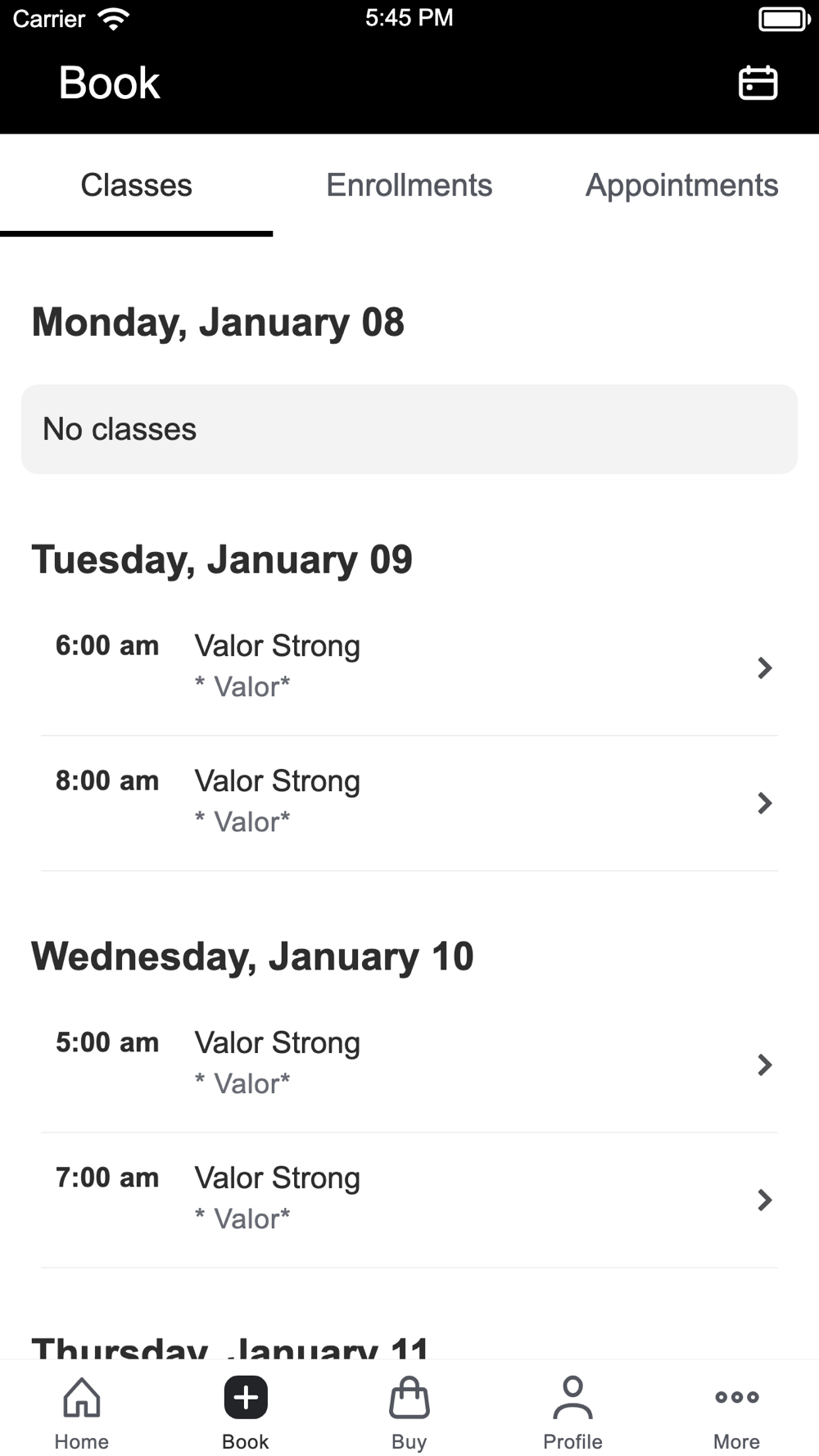The image size is (819, 1456).
Task: Open Wednesday 7:00 am Valor Strong class
Action: click(409, 1201)
